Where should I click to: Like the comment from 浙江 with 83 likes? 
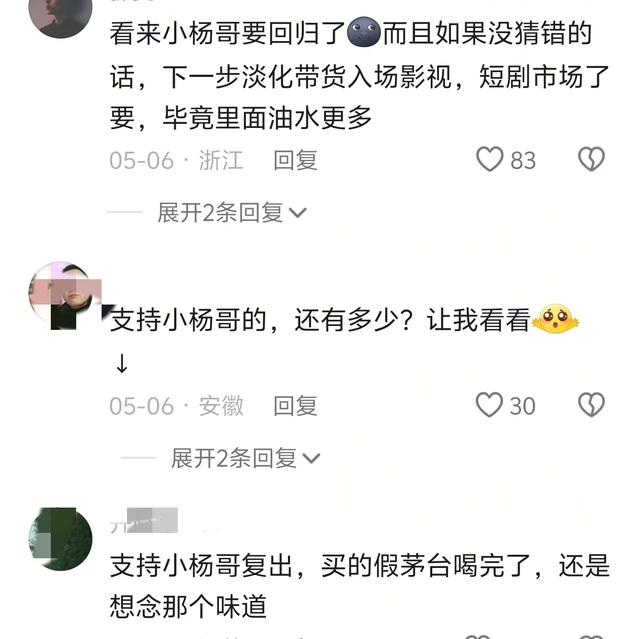tap(490, 160)
